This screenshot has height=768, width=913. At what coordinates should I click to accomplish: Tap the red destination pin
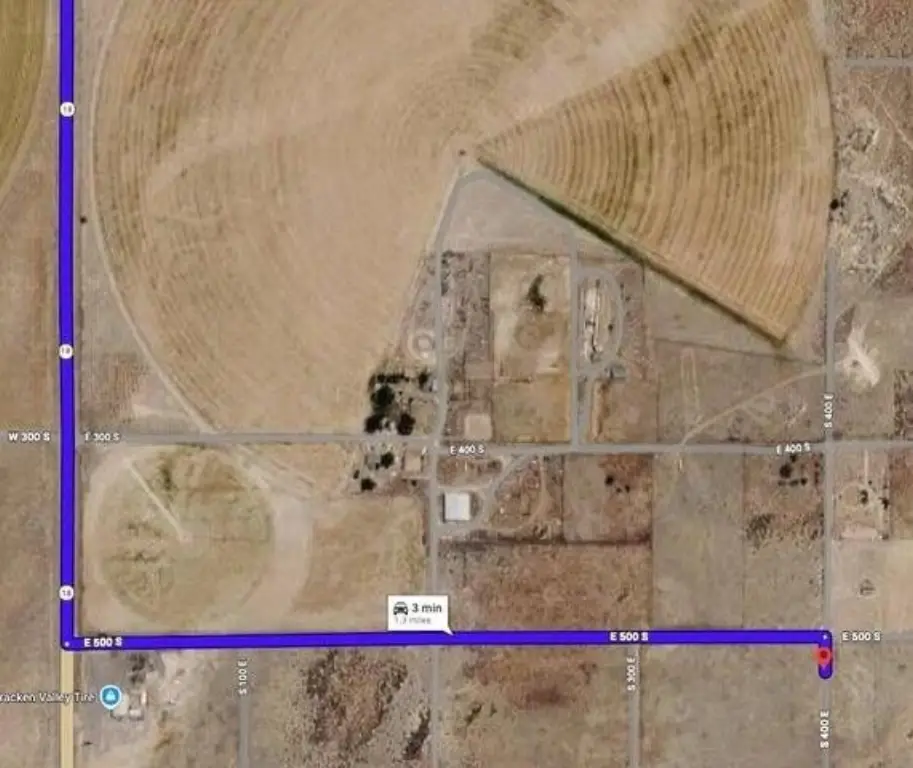824,657
